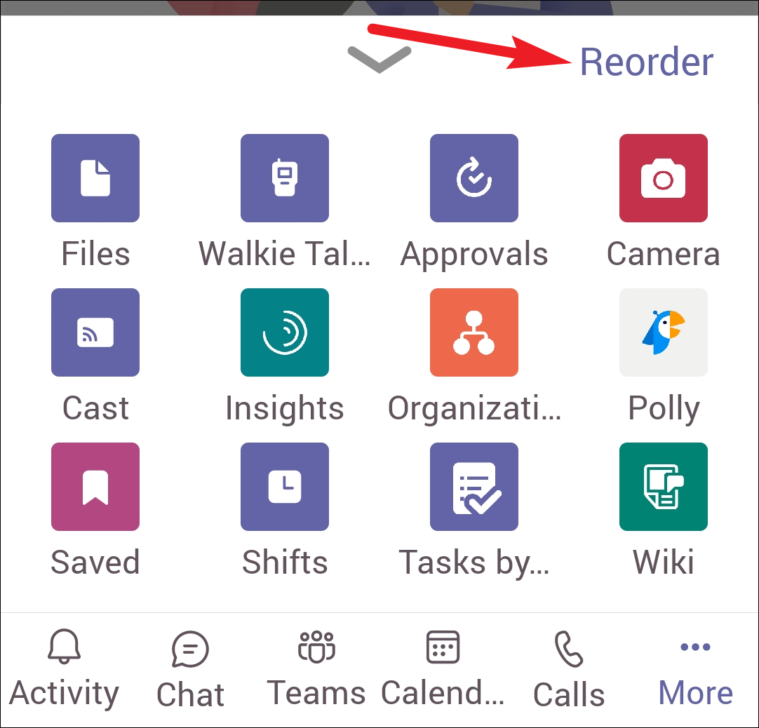
Task: Tap the Reorder link
Action: click(646, 62)
